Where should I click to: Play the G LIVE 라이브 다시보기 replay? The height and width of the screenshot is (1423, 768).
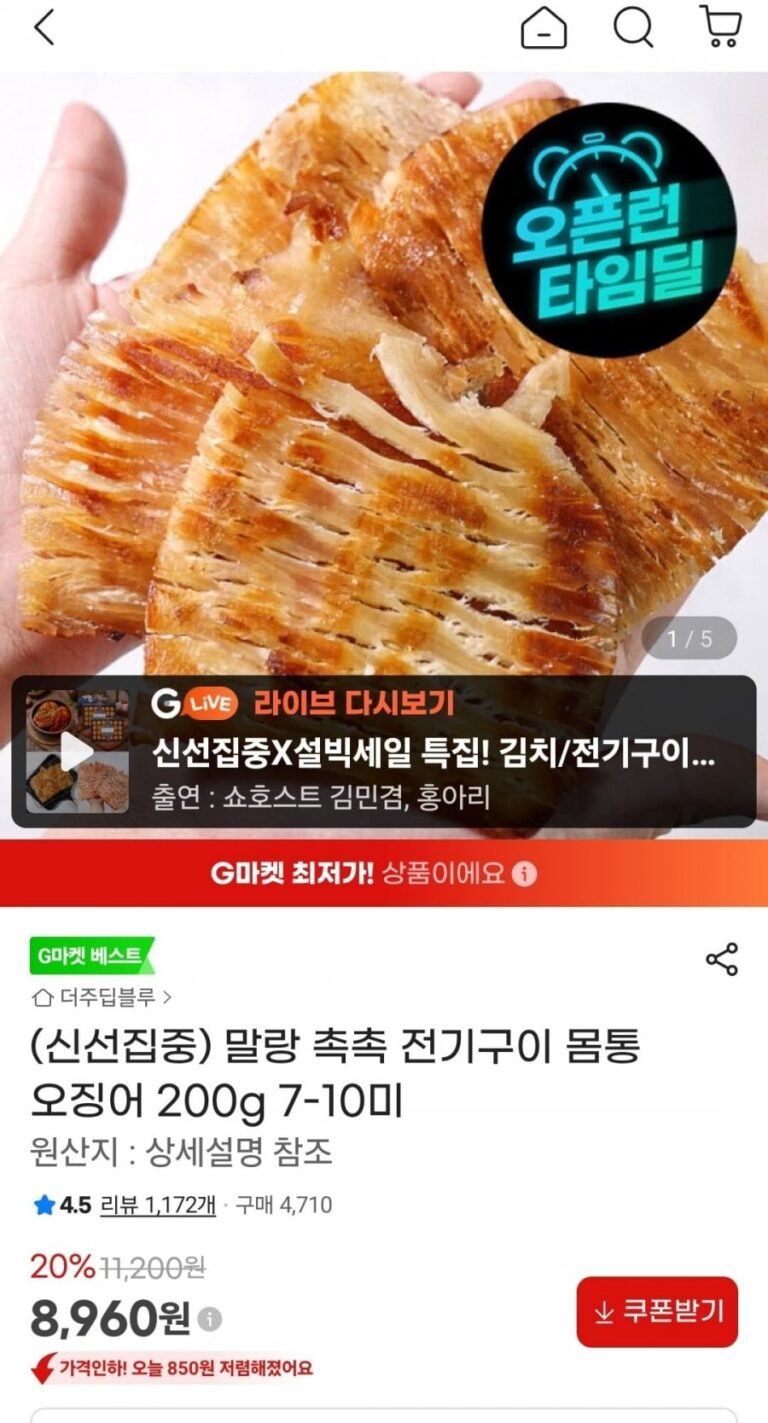pos(77,751)
